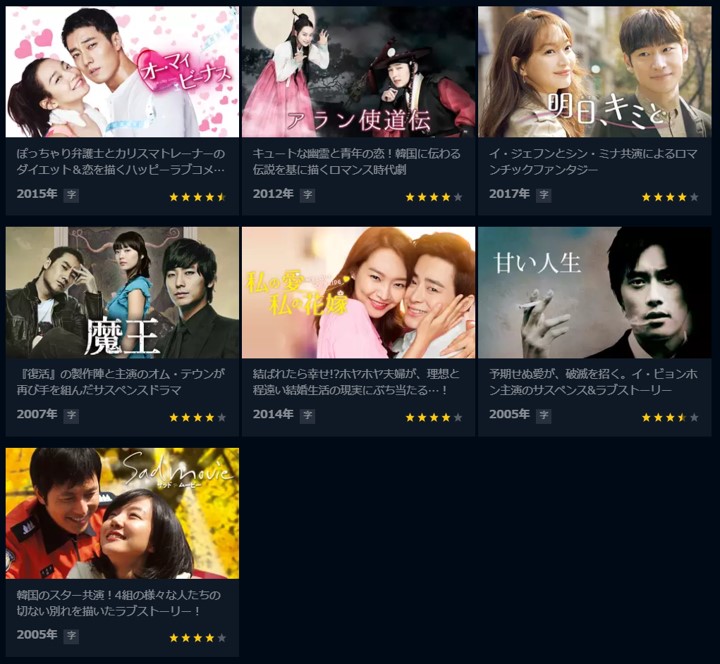Open 私の愛、私の花嫁 movie card
The width and height of the screenshot is (720, 664).
pos(358,293)
